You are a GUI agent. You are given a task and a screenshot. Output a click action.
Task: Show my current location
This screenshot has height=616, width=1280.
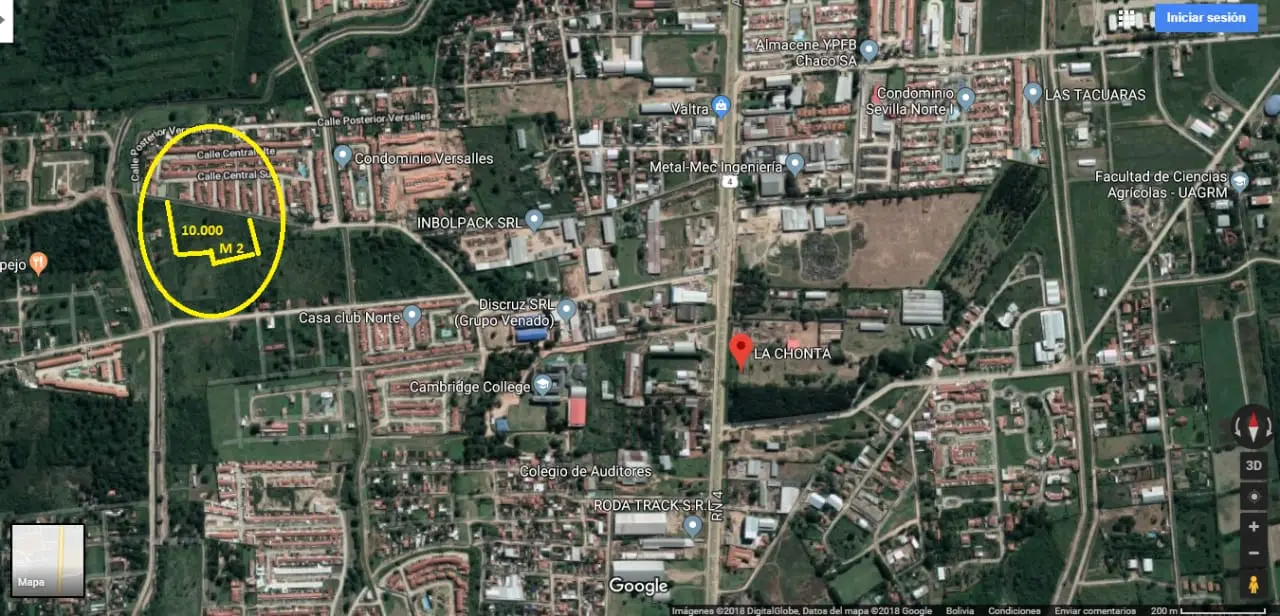[x=1253, y=496]
